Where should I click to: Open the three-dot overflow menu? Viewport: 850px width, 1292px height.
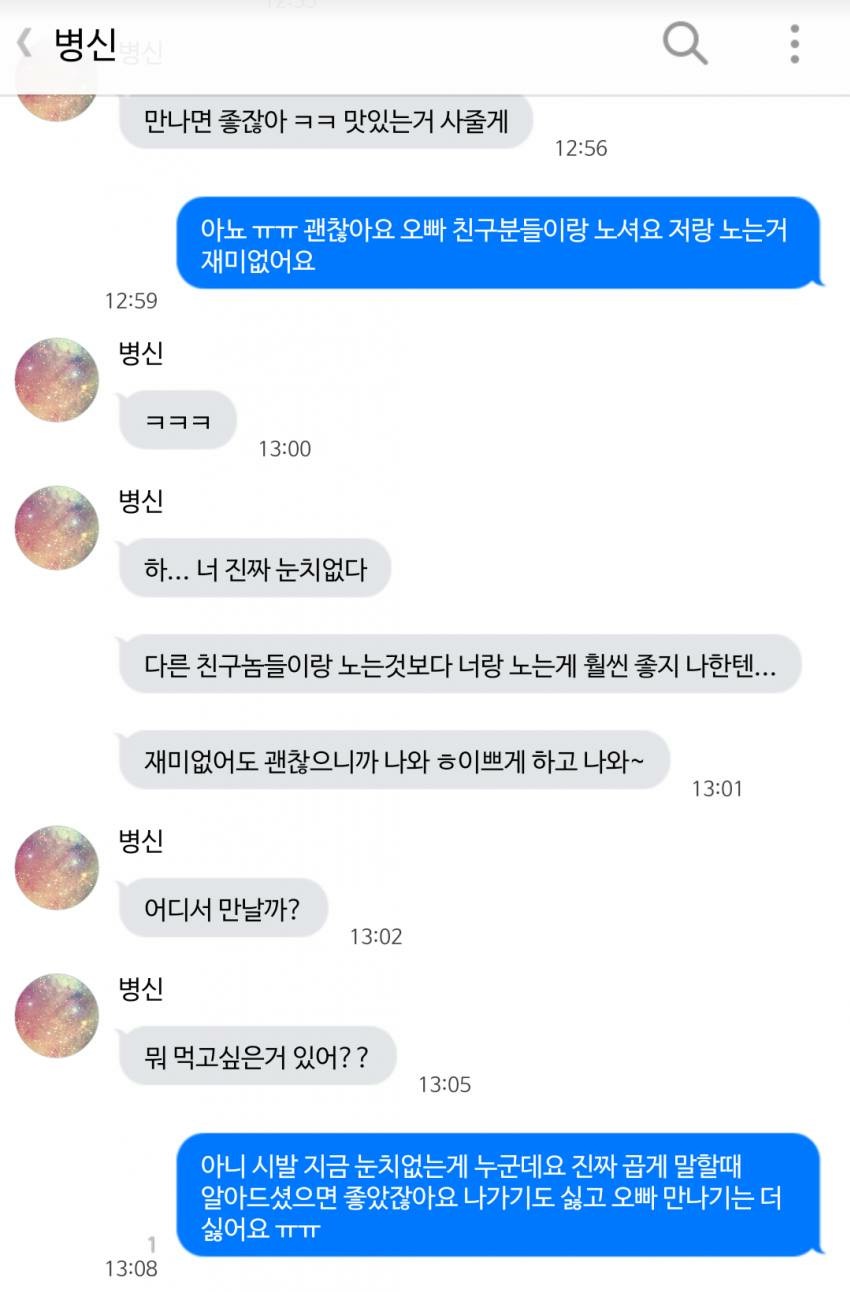795,44
